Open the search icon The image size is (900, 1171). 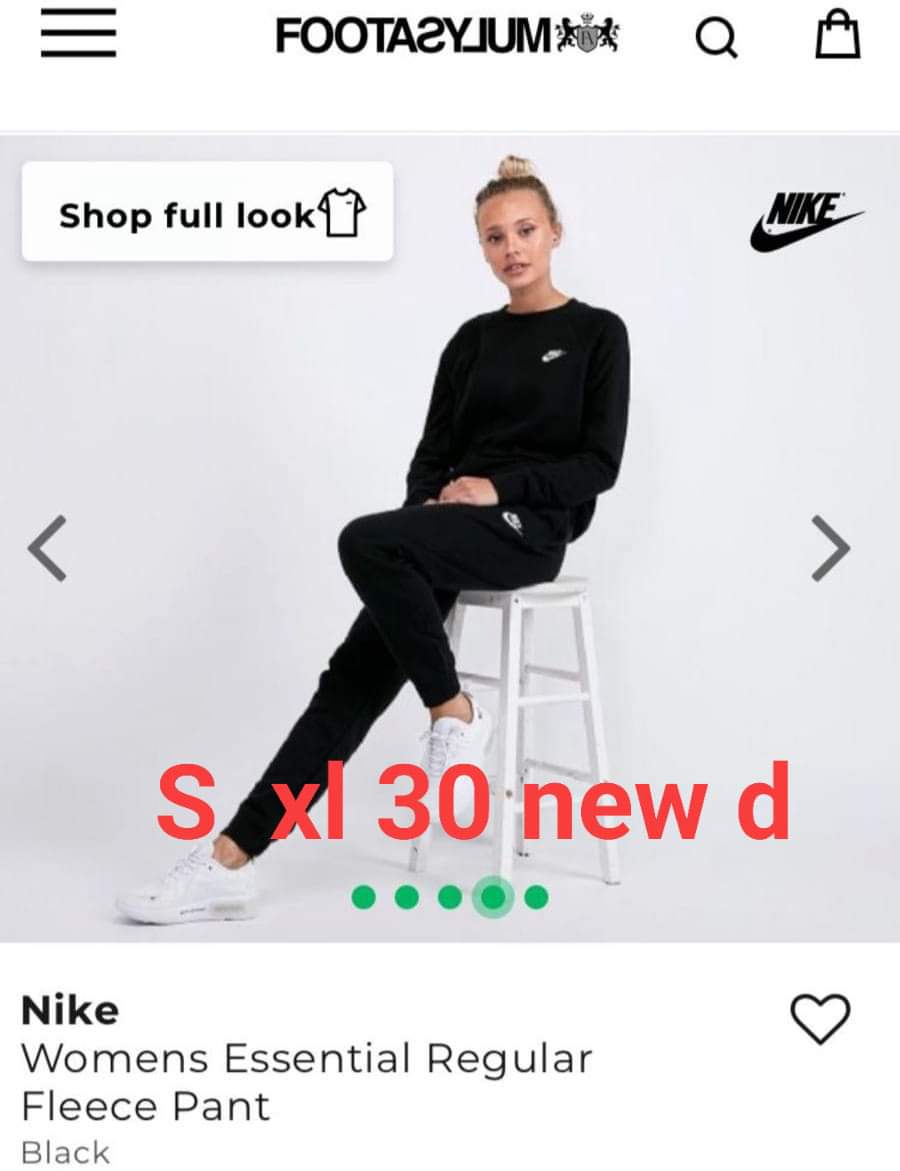(x=716, y=37)
